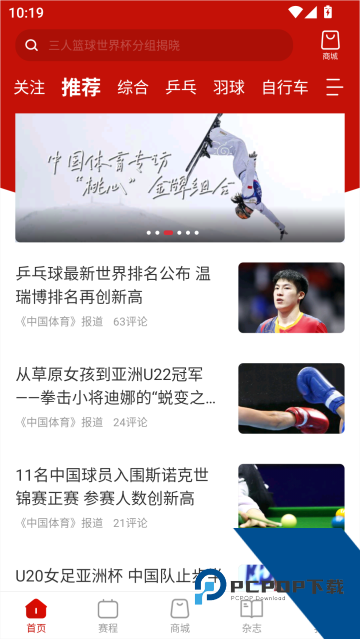
Task: Open U20女足亚洲杯 article
Action: point(118,576)
